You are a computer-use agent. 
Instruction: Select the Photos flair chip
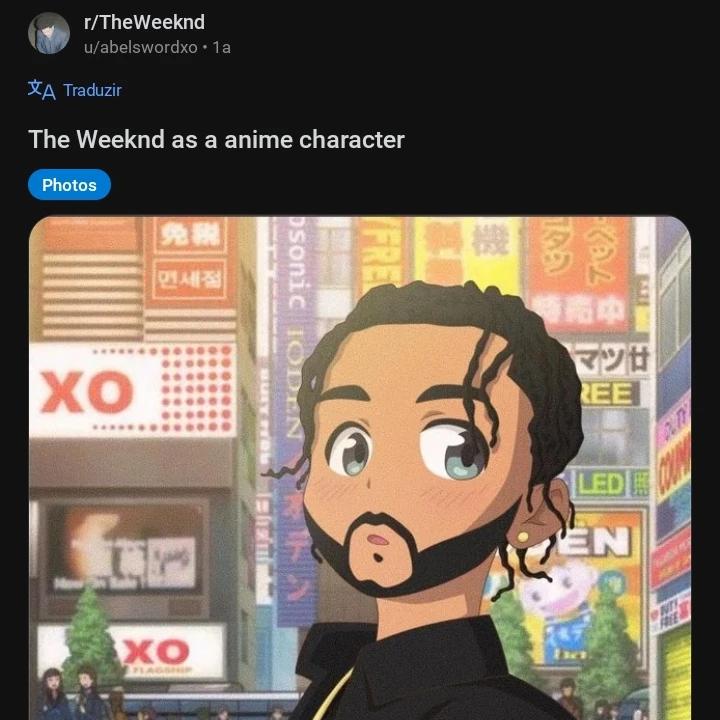(69, 185)
